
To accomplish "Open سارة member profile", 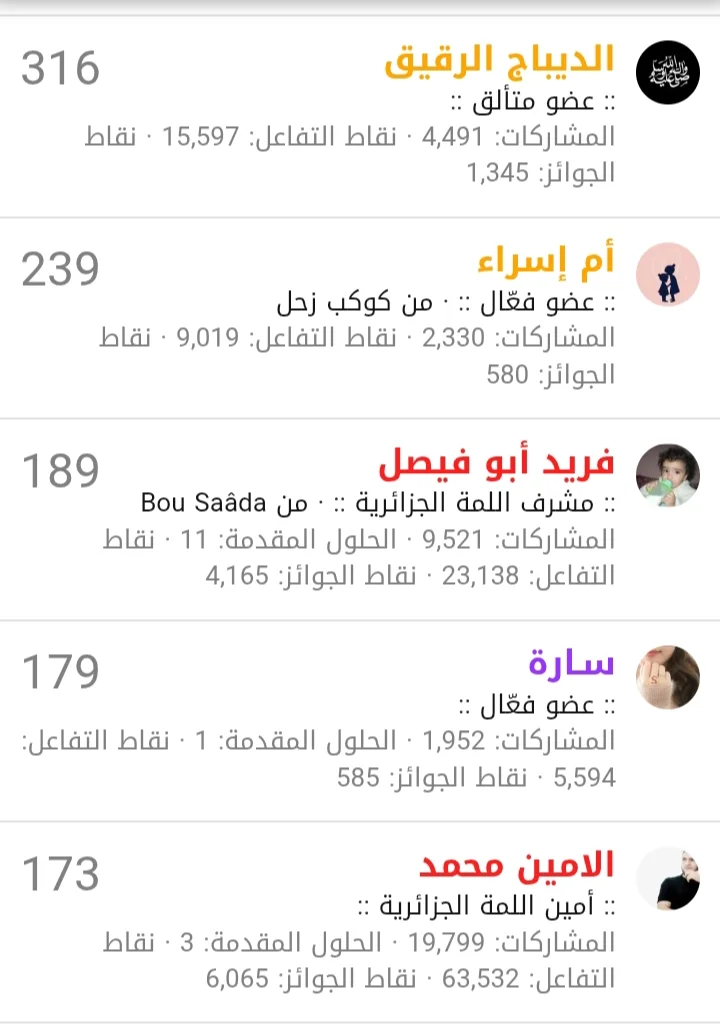I will (x=571, y=663).
